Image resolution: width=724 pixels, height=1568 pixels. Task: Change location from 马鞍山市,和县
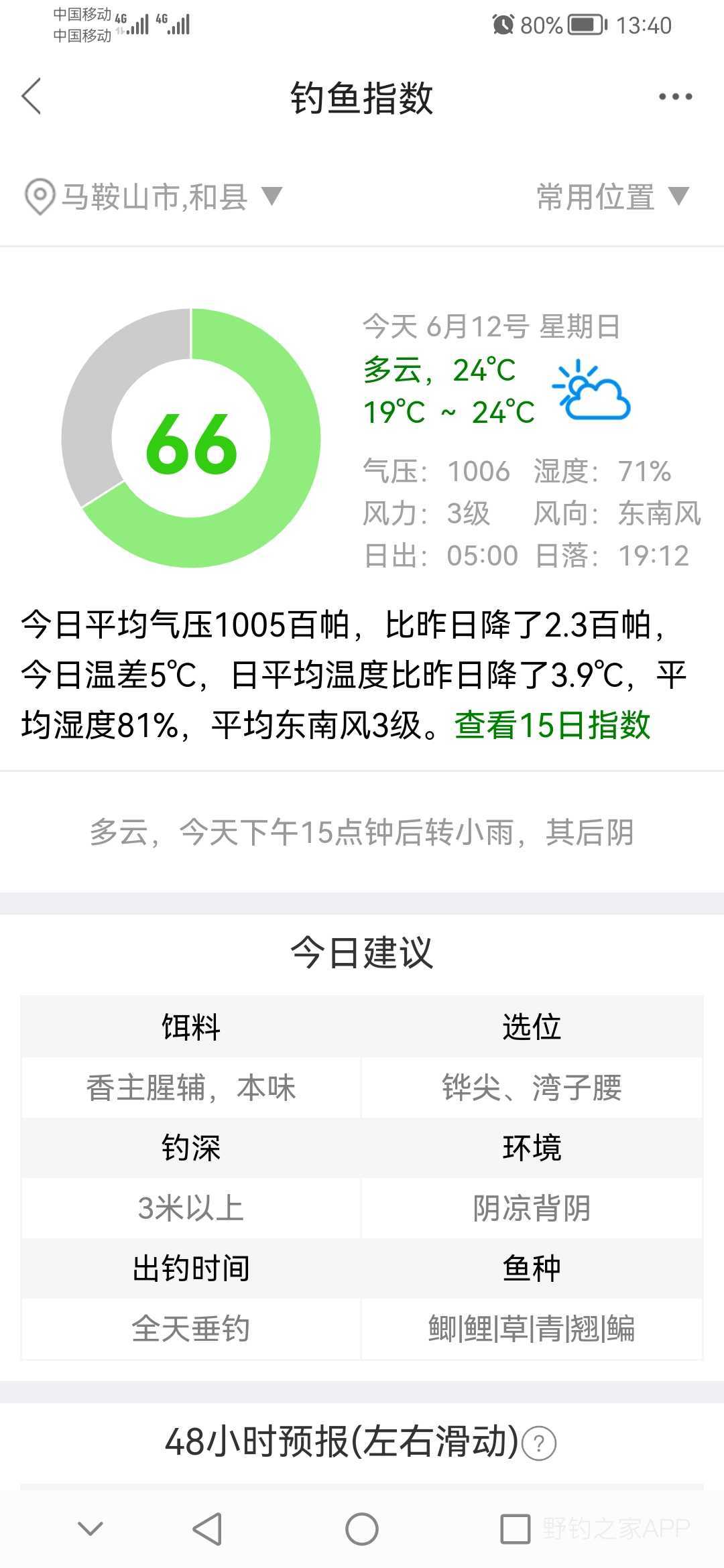154,197
